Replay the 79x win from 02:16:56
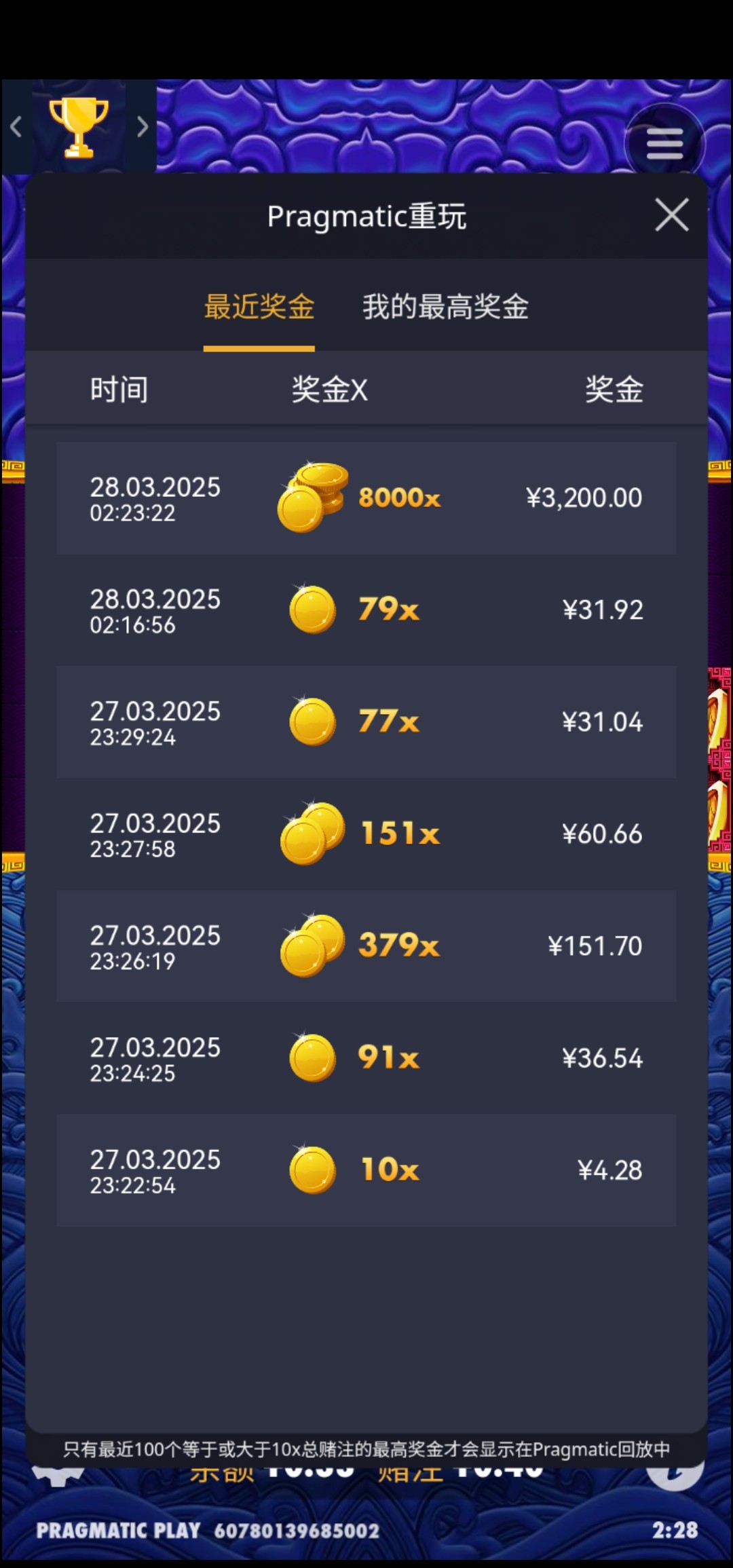Image resolution: width=733 pixels, height=1568 pixels. [366, 610]
